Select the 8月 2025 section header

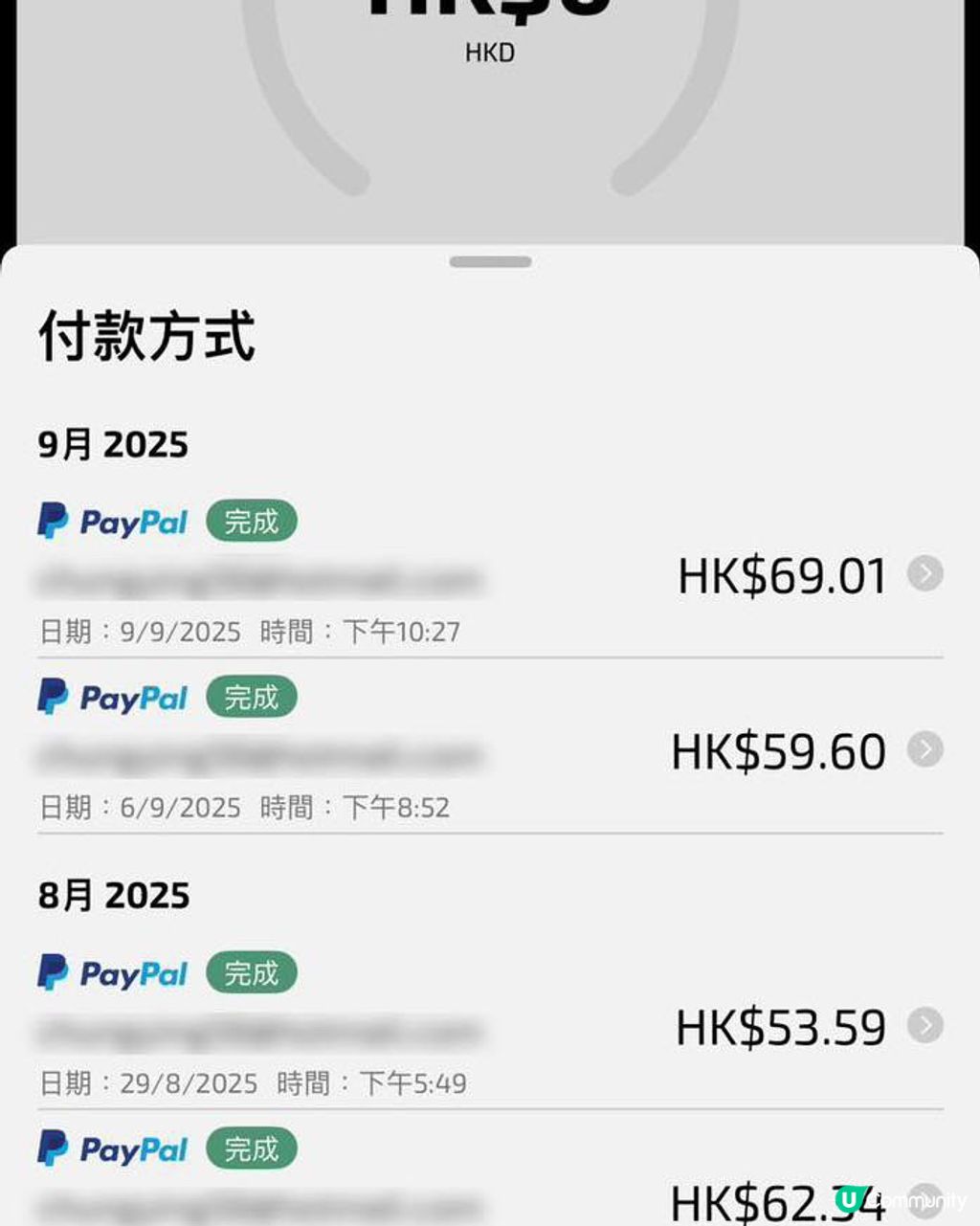coord(110,895)
